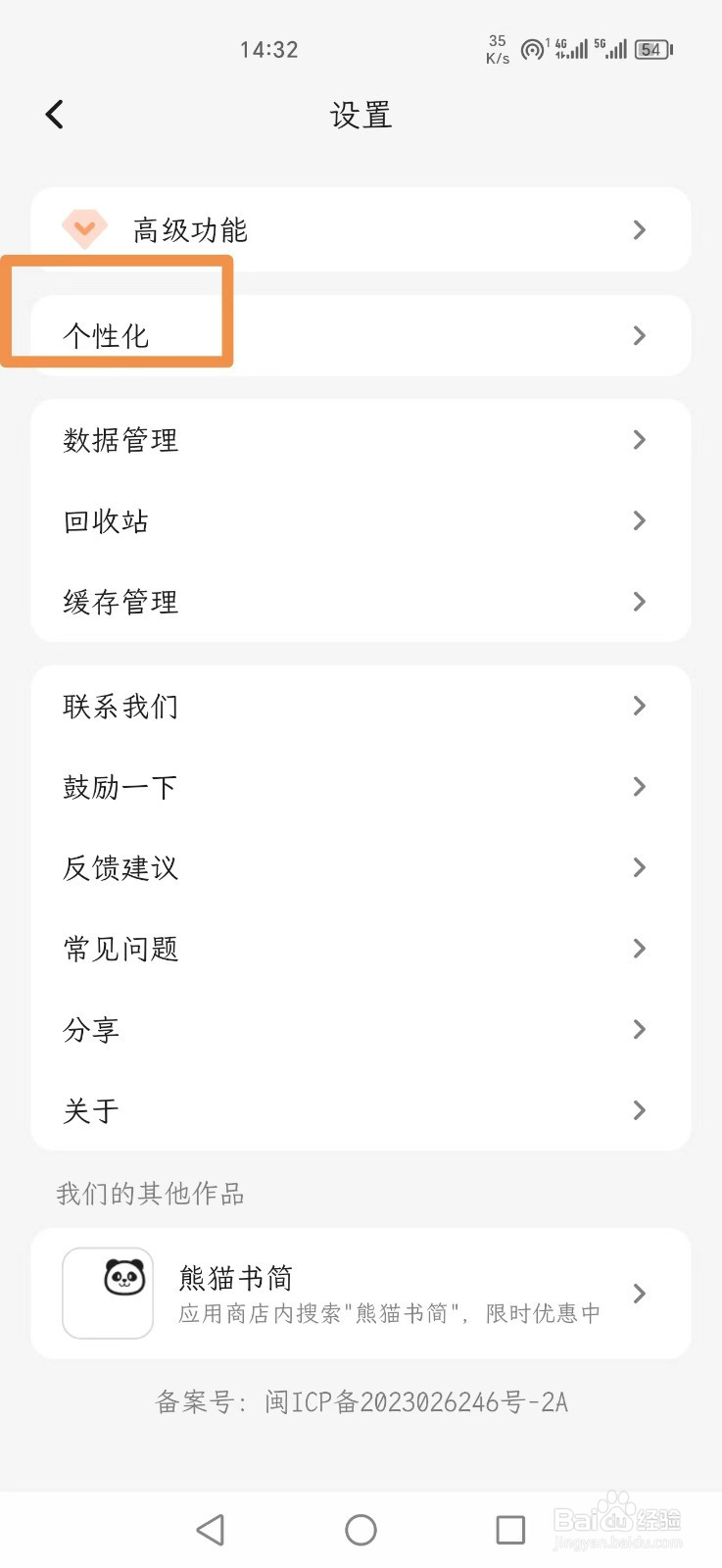The width and height of the screenshot is (722, 1568).
Task: Tap the home circle in navigation bar
Action: tap(361, 1529)
